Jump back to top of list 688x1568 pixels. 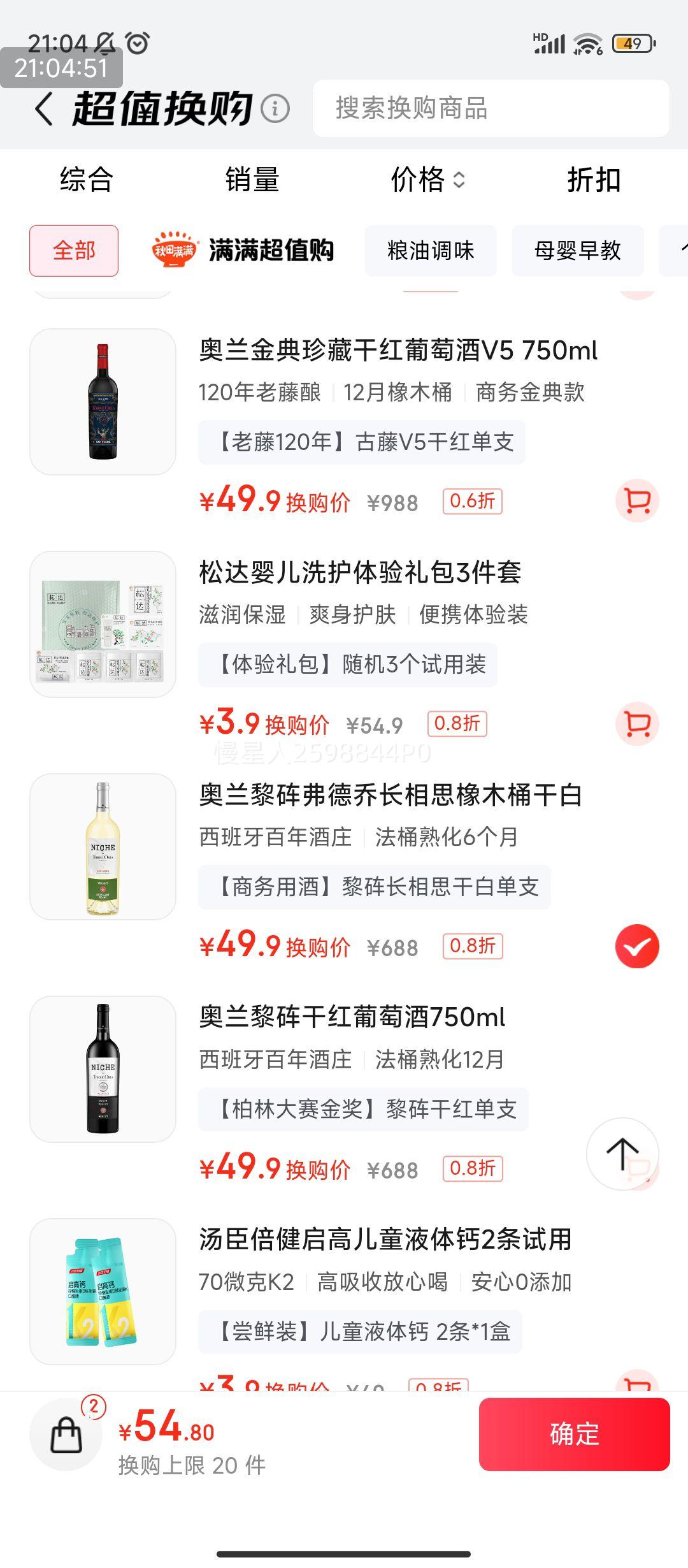pos(622,1153)
